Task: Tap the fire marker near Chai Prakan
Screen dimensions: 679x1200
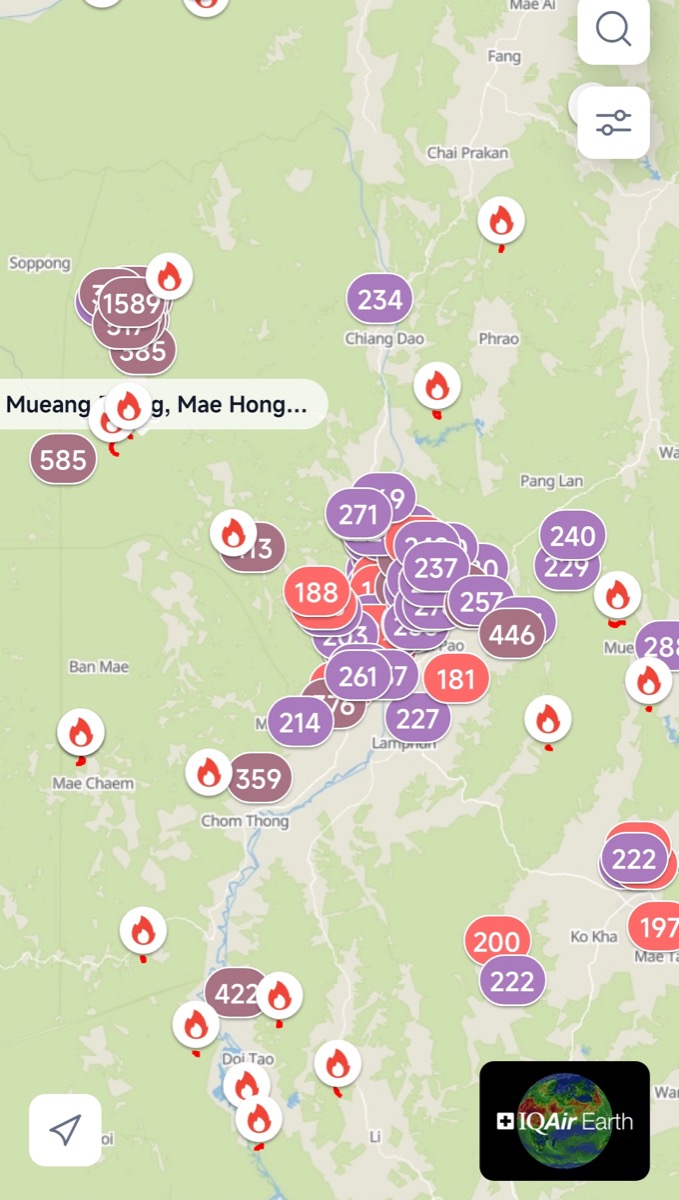Action: tap(500, 220)
